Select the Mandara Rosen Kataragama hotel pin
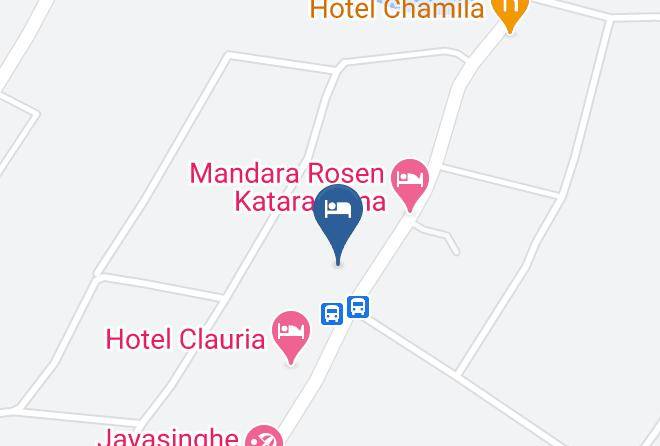Screen dimensions: 660x446 (410, 183)
